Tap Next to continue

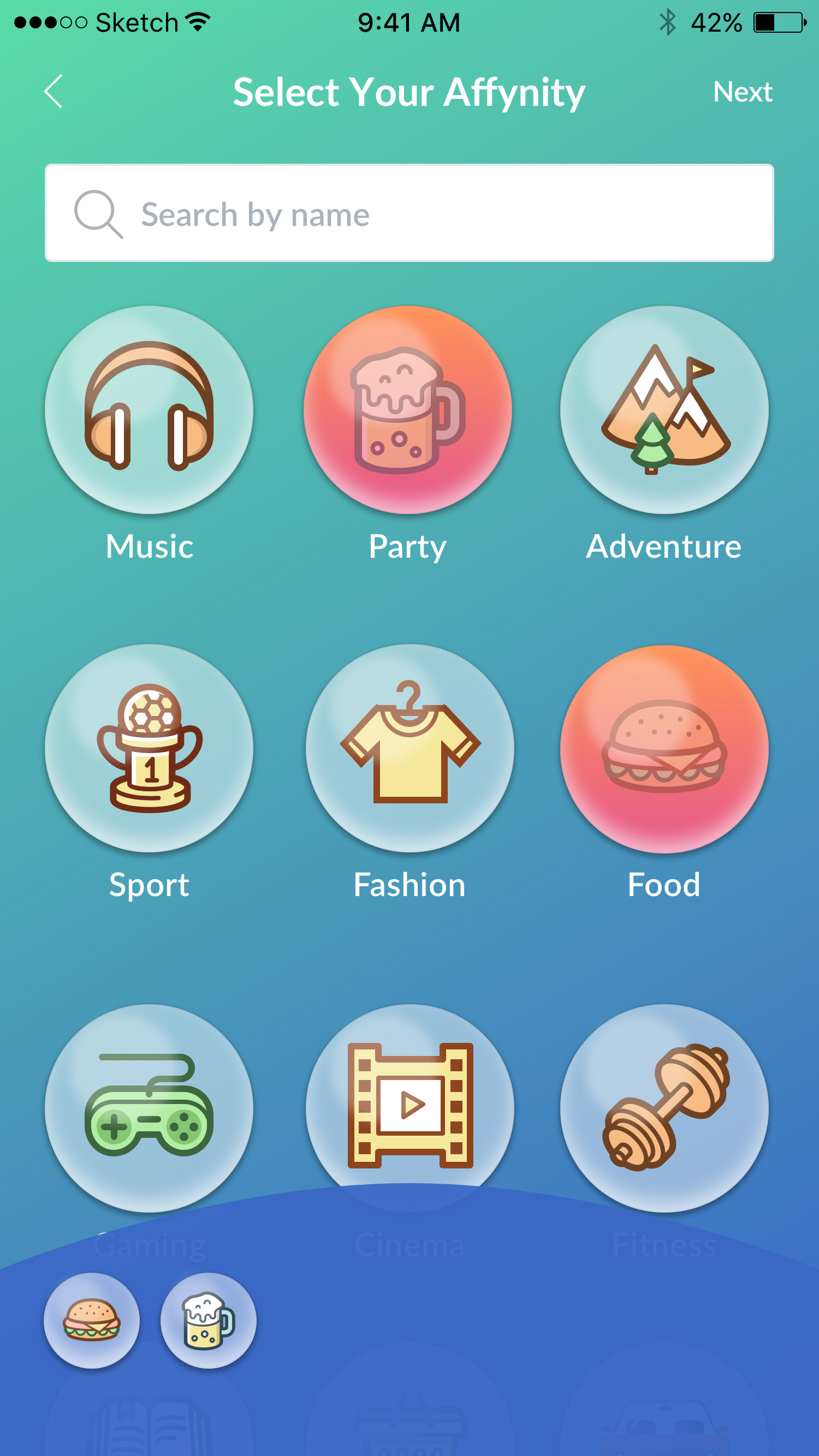coord(743,92)
